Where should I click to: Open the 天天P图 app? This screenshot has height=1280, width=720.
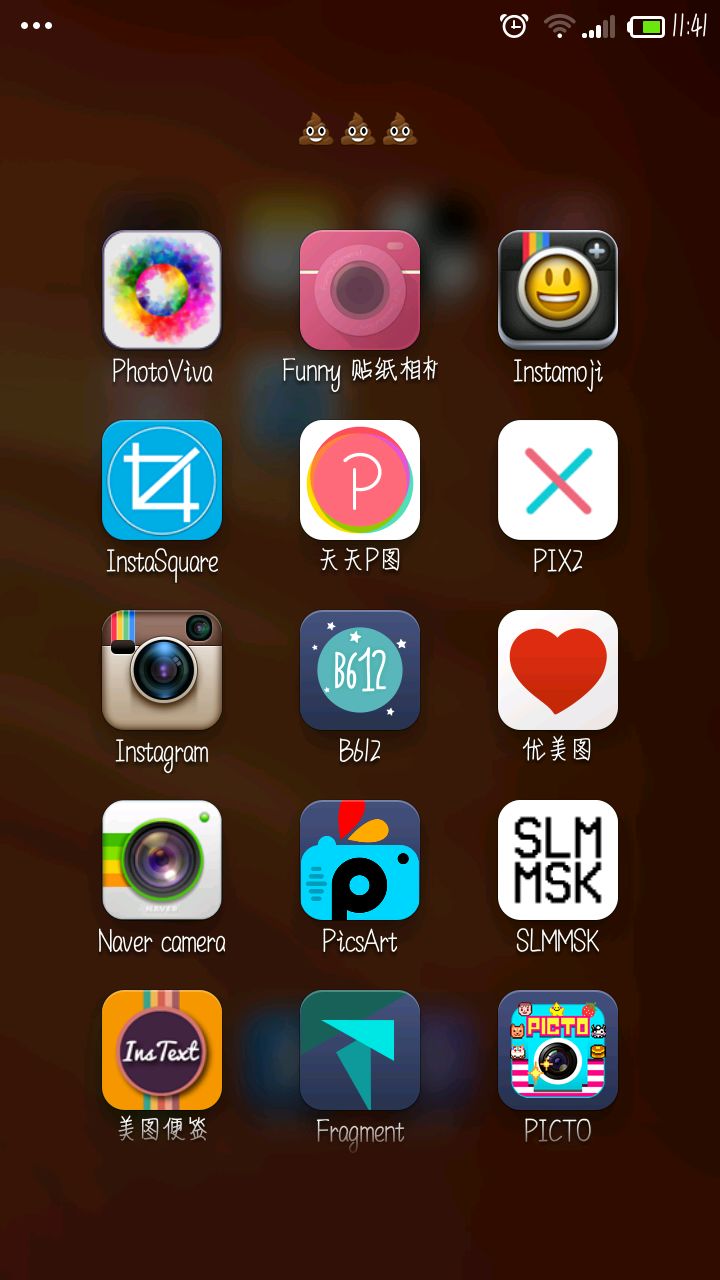360,480
